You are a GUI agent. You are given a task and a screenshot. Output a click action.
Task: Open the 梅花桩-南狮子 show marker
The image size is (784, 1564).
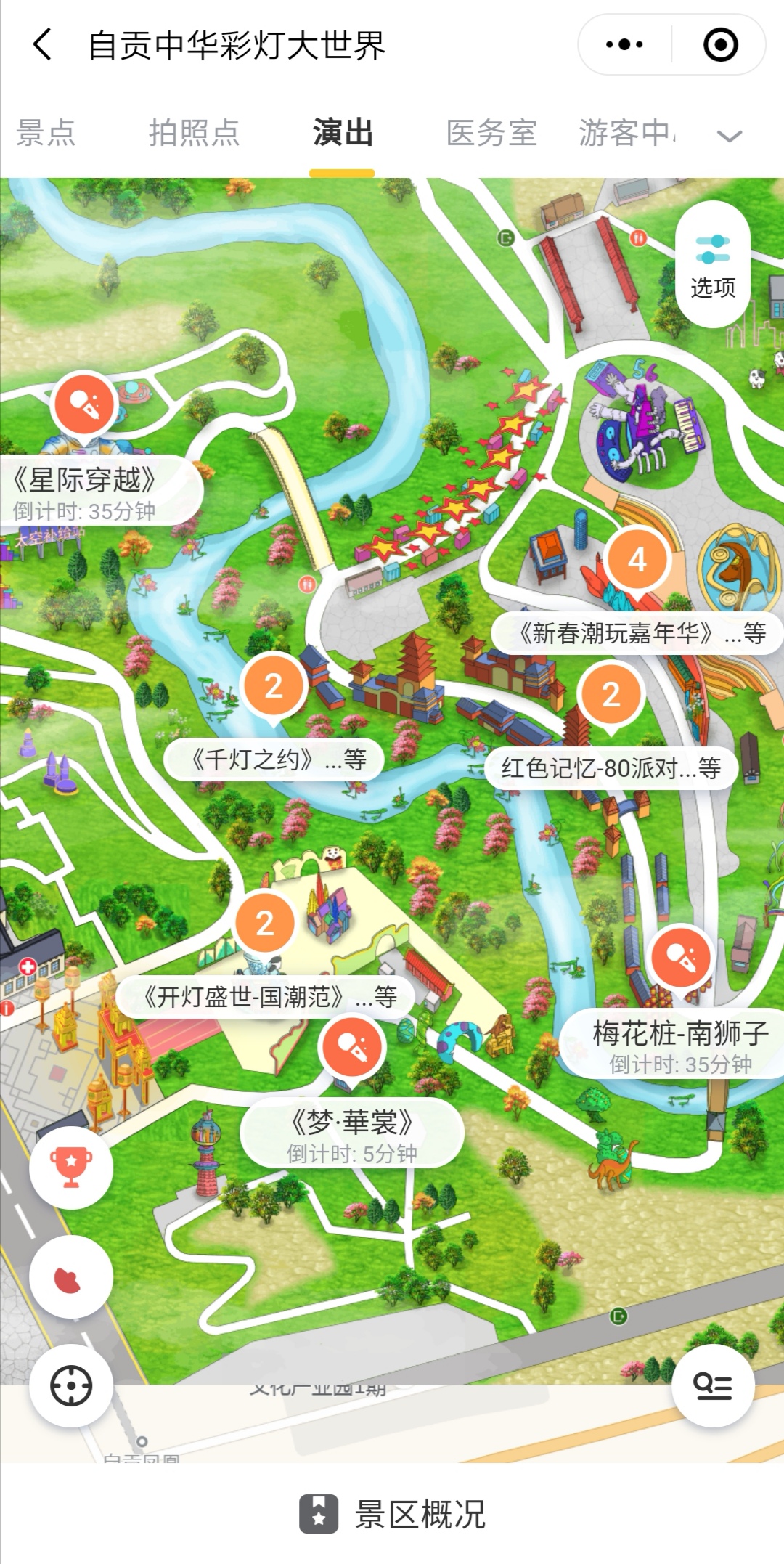[x=680, y=957]
